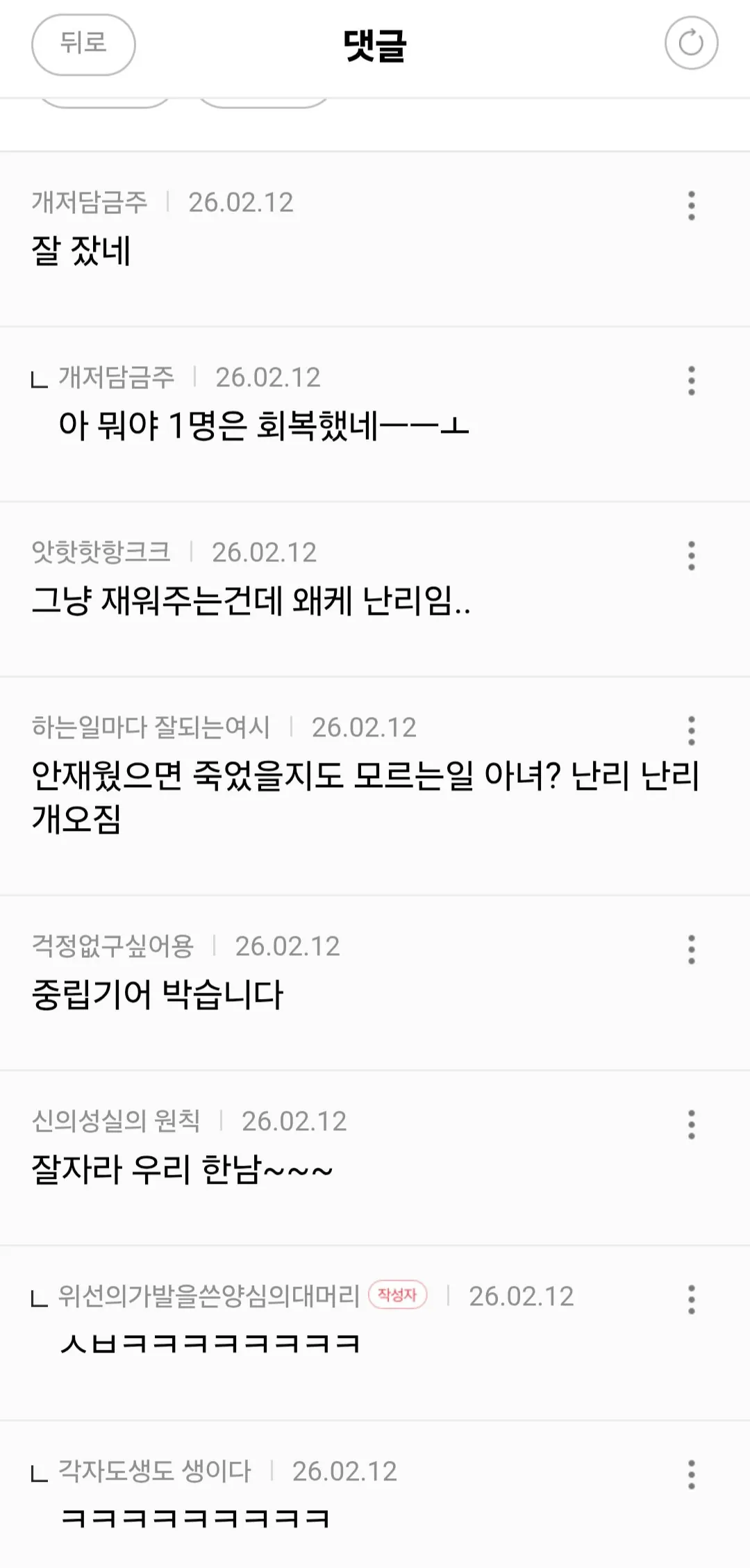The height and width of the screenshot is (1568, 750).
Task: Tap username 개저담금주 to view profile
Action: [x=90, y=204]
